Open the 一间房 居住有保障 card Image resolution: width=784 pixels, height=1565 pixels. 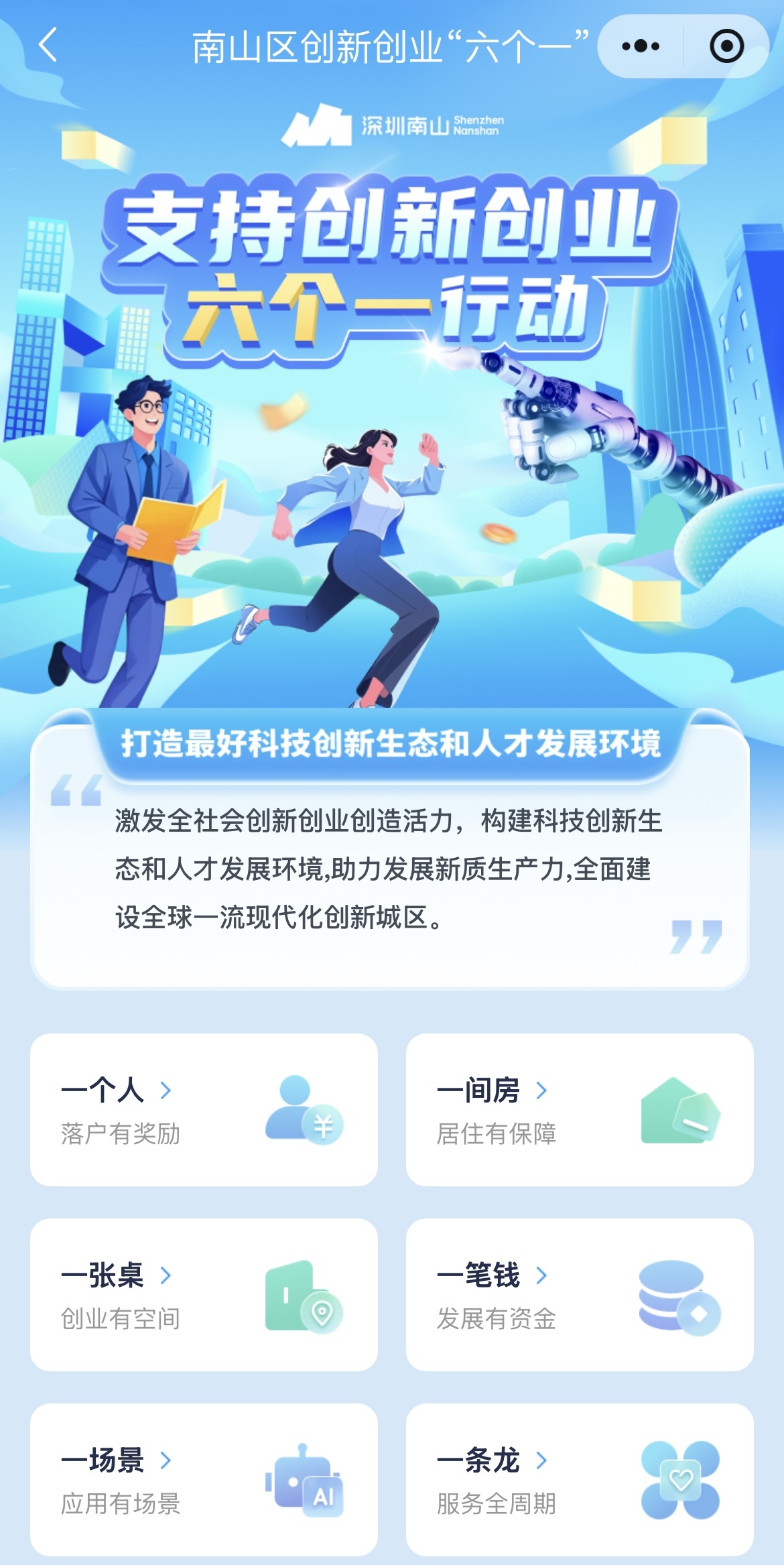click(x=580, y=1110)
